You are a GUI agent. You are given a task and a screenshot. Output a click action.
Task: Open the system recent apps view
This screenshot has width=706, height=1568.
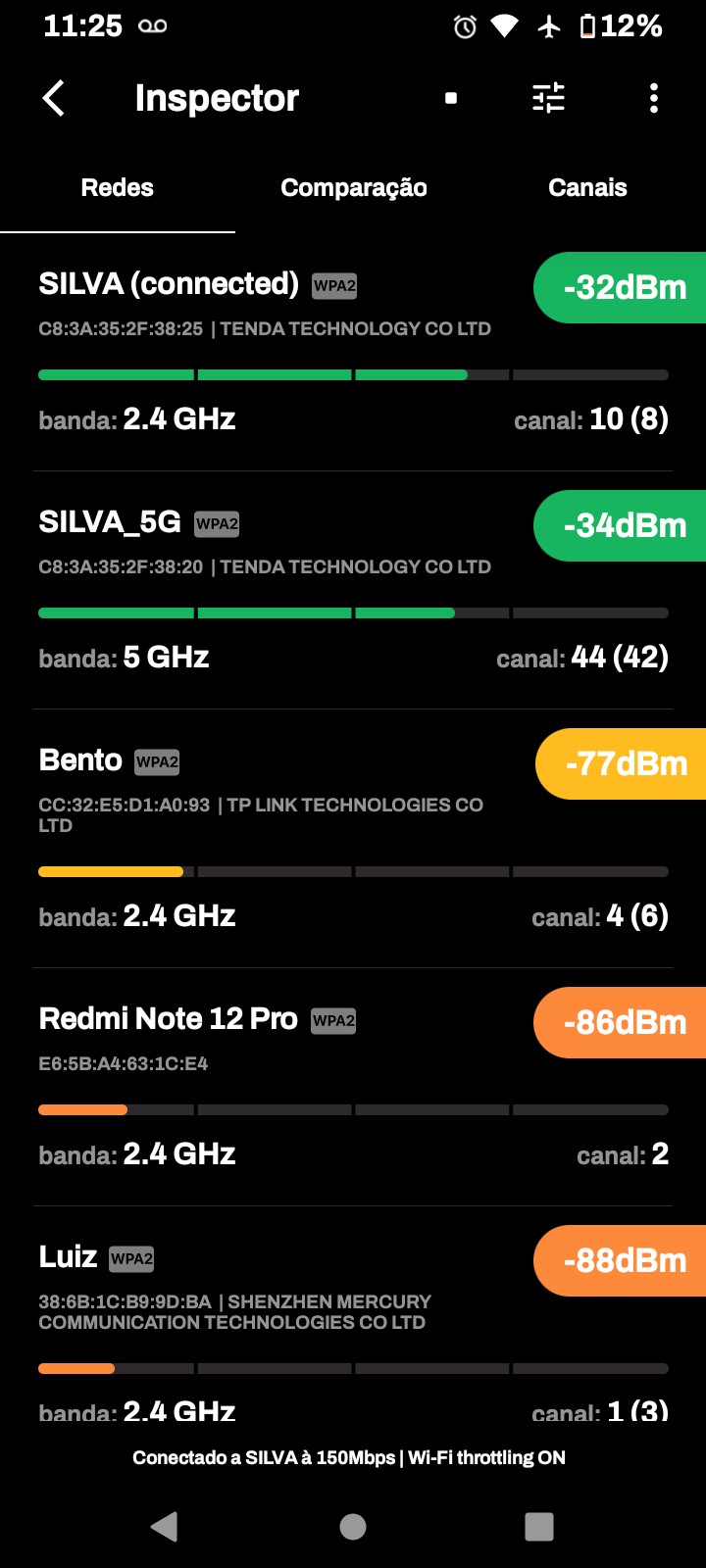click(539, 1526)
